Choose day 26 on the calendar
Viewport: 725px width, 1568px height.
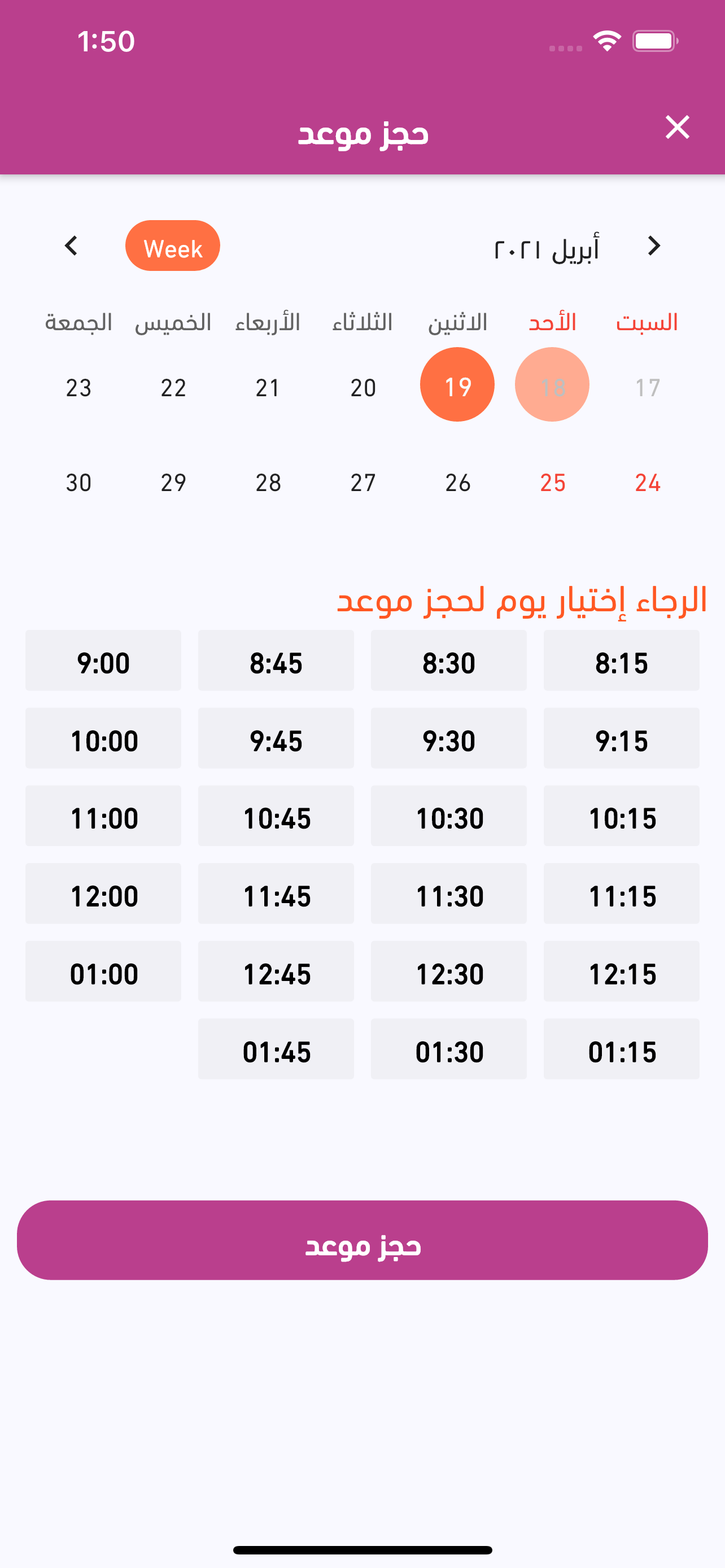click(457, 483)
